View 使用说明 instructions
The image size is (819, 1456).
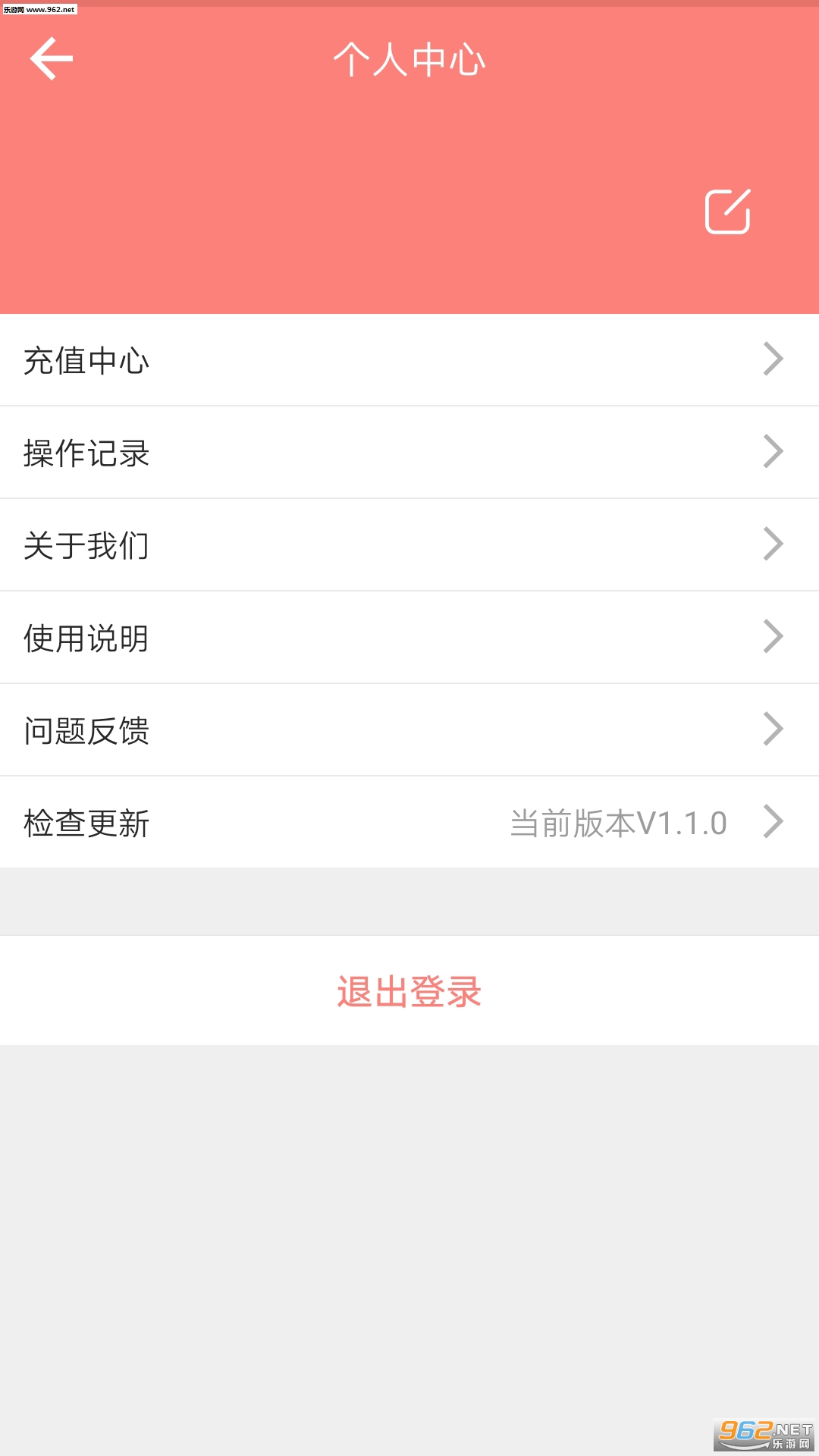click(409, 637)
